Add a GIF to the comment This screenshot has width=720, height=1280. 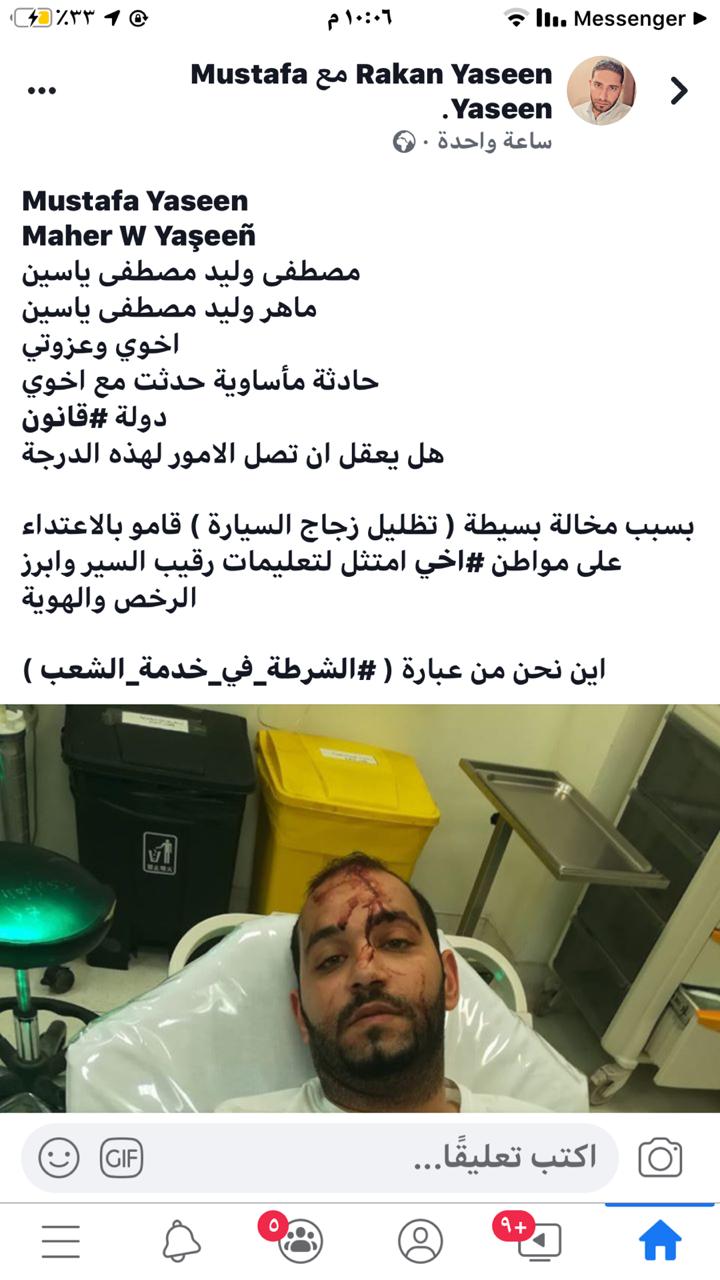click(x=122, y=1159)
